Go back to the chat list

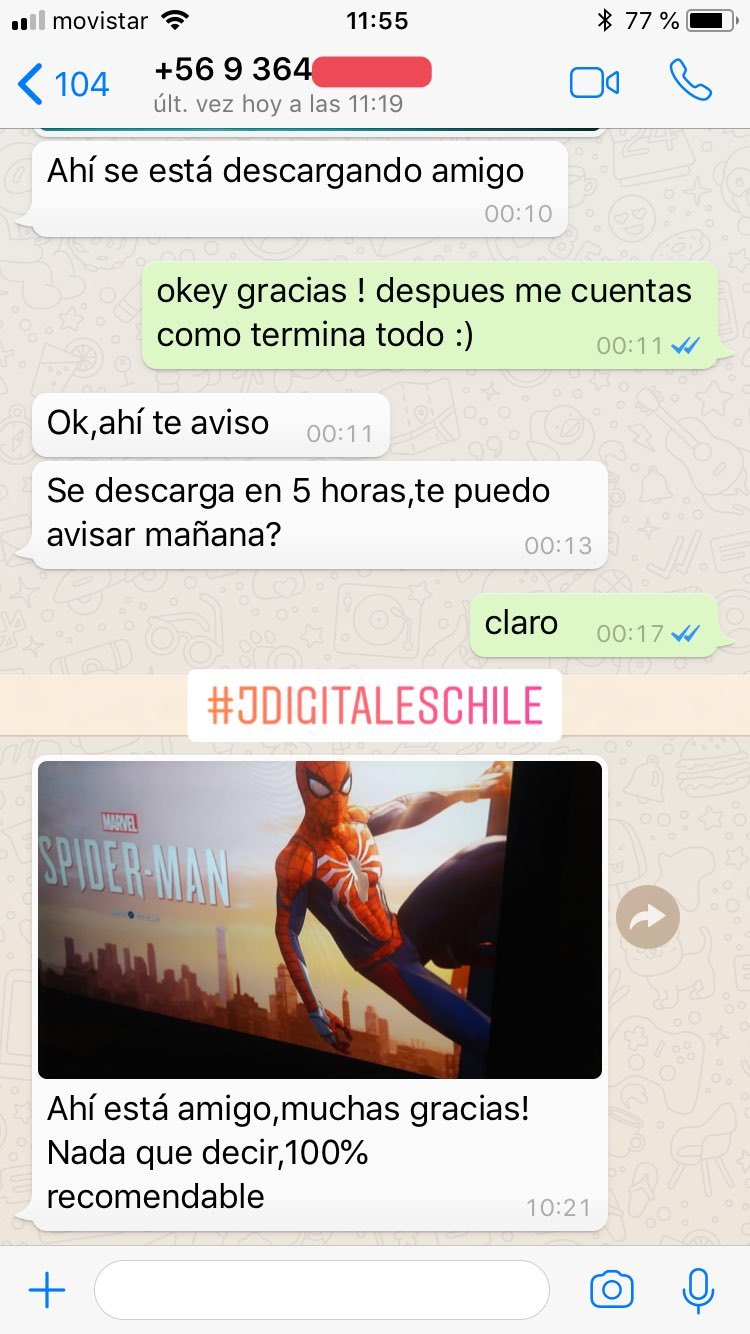[x=62, y=84]
